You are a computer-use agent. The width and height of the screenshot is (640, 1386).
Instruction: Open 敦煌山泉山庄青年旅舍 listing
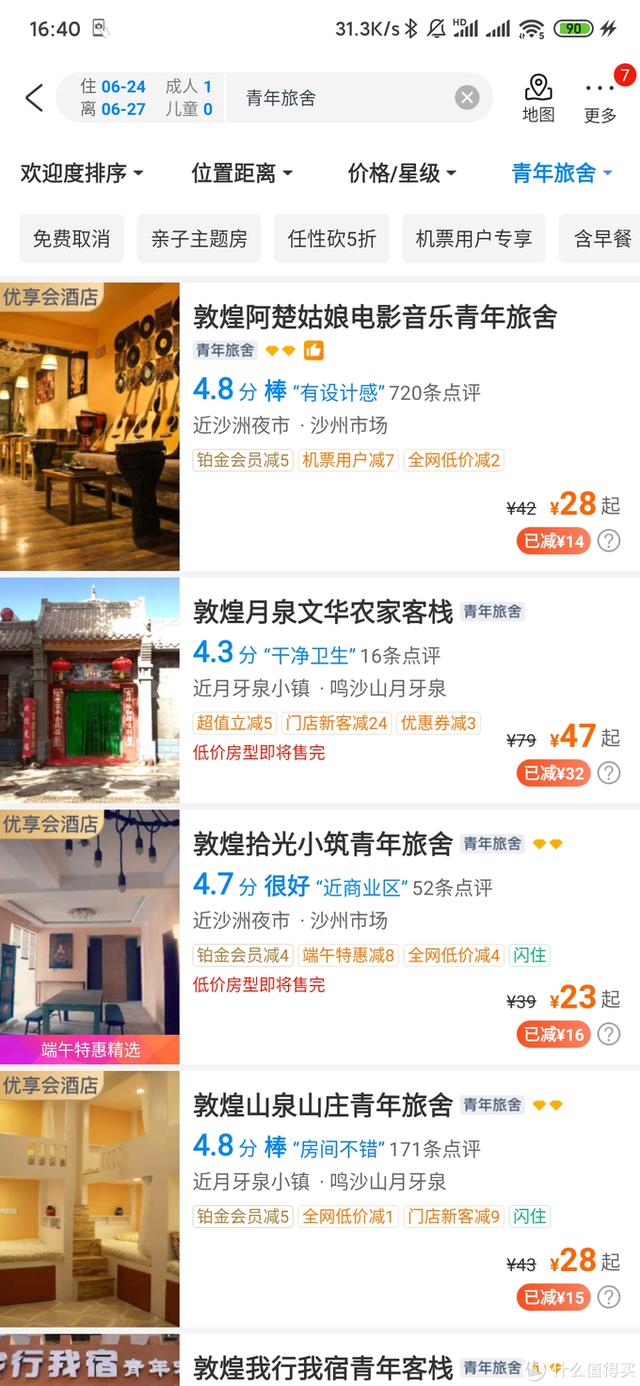coord(322,1105)
